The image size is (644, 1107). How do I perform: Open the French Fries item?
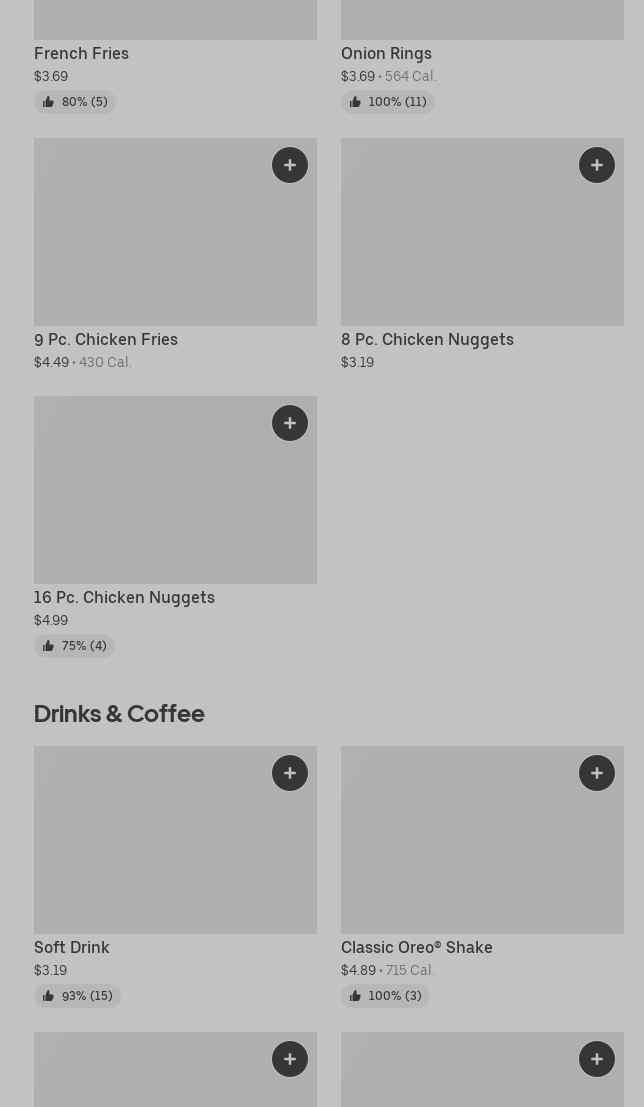coord(81,53)
